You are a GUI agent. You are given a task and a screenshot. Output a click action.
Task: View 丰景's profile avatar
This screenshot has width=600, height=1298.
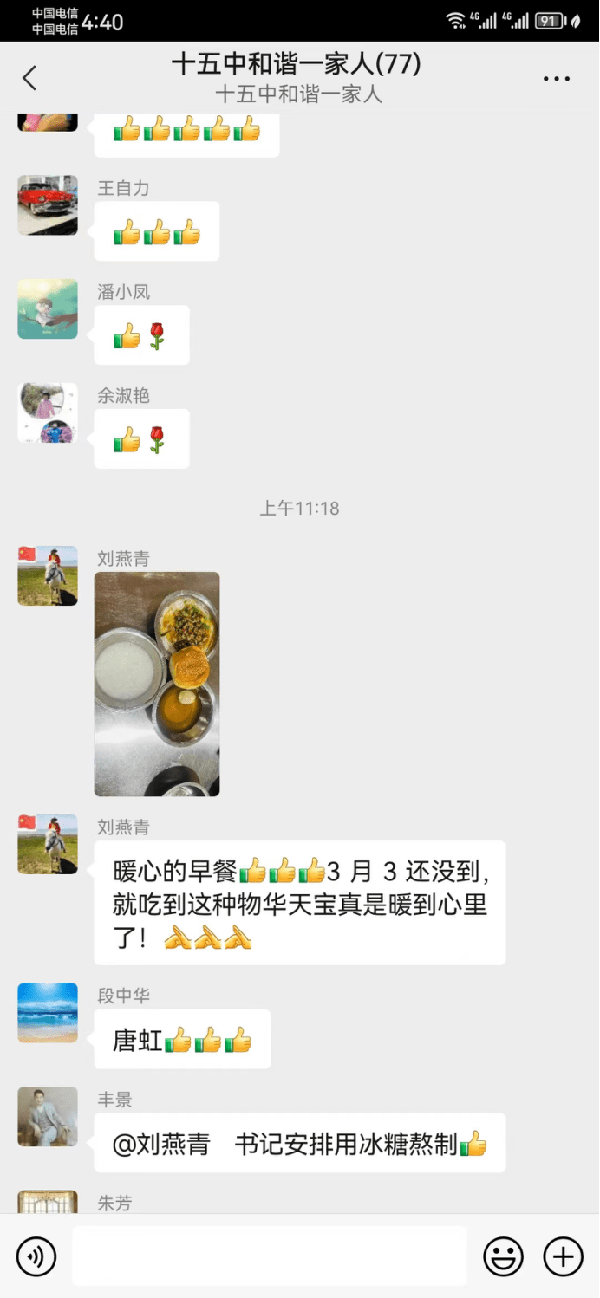47,1117
